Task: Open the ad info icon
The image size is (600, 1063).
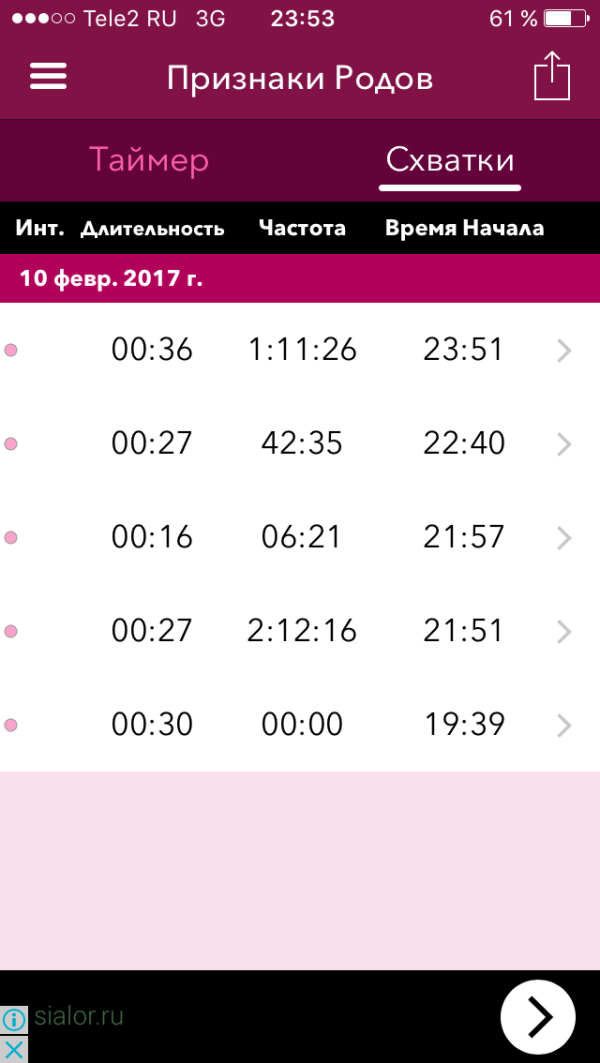Action: coord(14,1020)
